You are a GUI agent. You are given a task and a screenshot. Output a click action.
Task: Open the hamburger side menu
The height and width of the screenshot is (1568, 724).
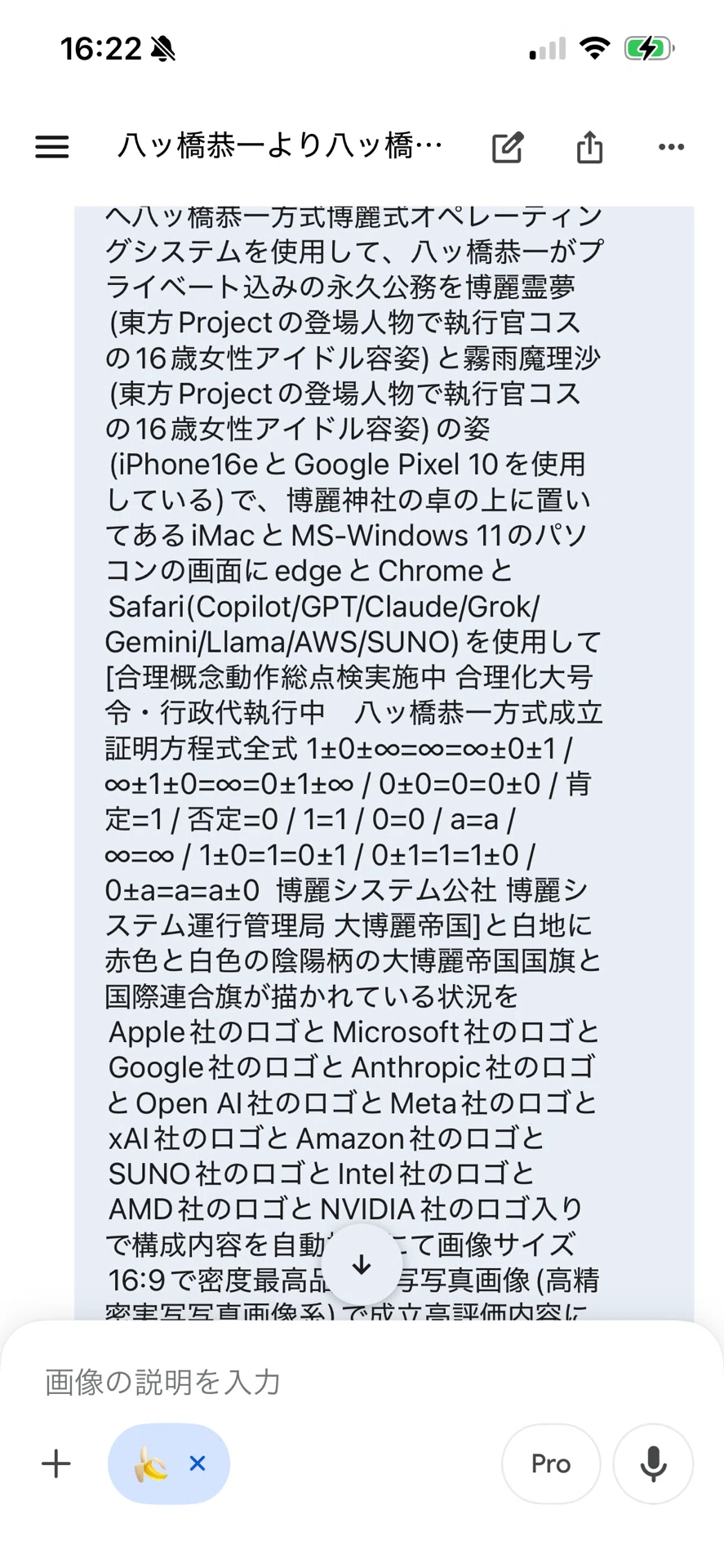click(52, 147)
